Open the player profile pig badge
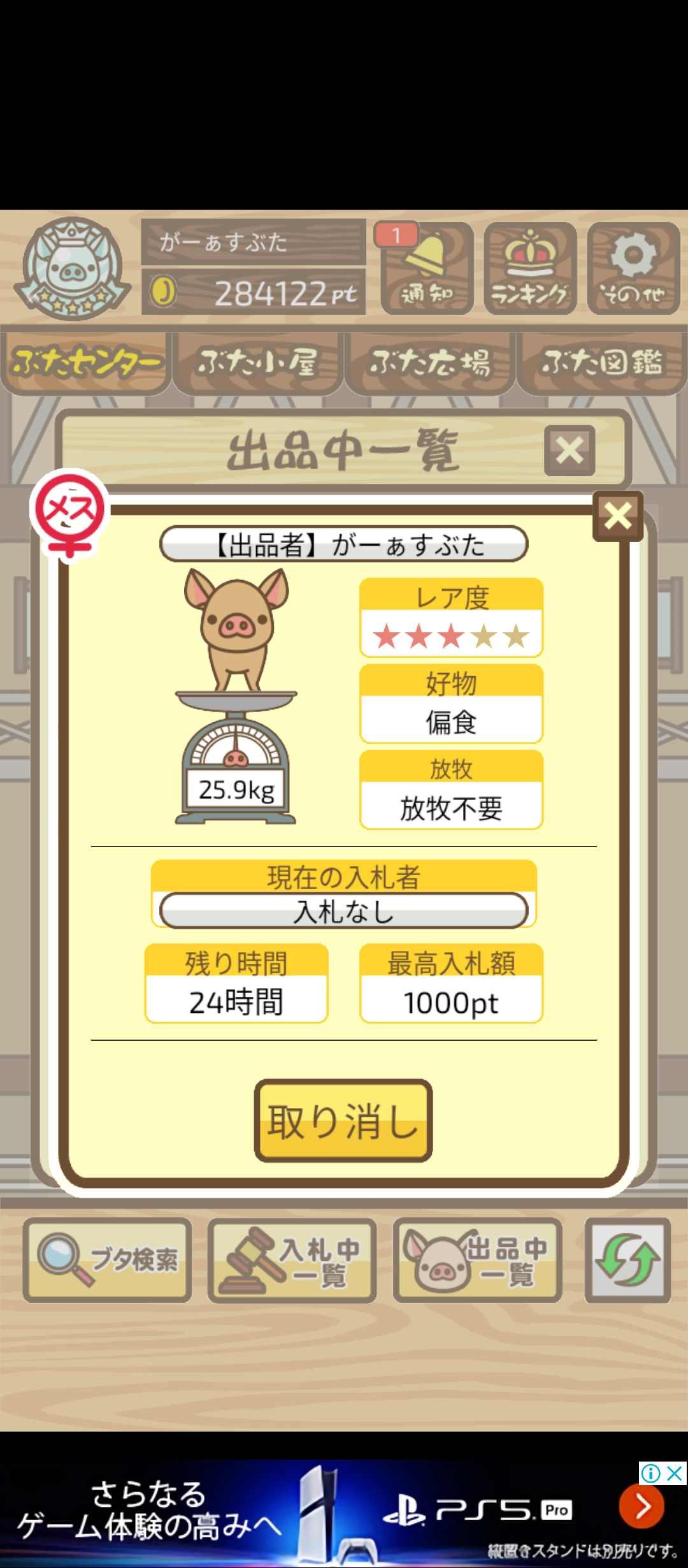The height and width of the screenshot is (1568, 688). coord(72,268)
